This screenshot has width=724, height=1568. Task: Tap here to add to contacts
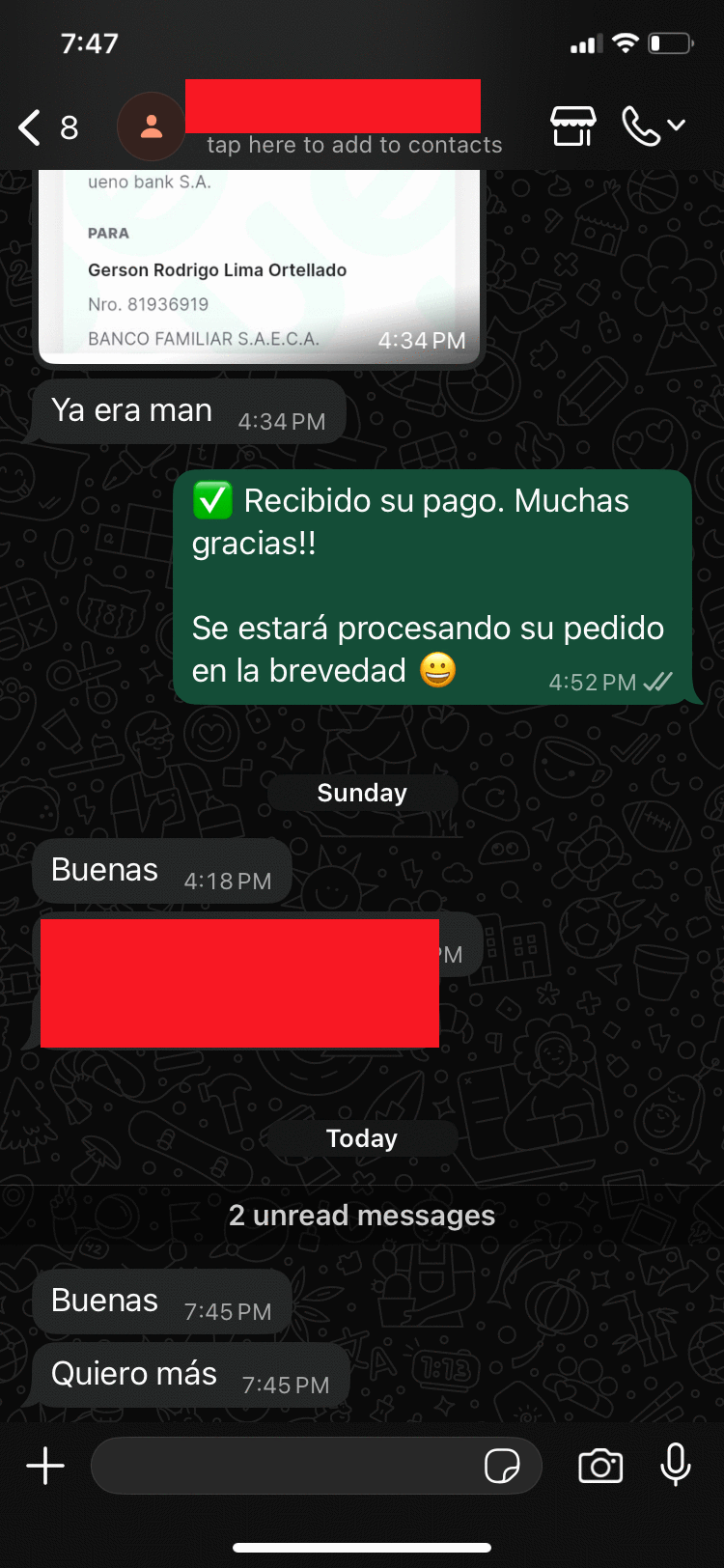(x=354, y=146)
